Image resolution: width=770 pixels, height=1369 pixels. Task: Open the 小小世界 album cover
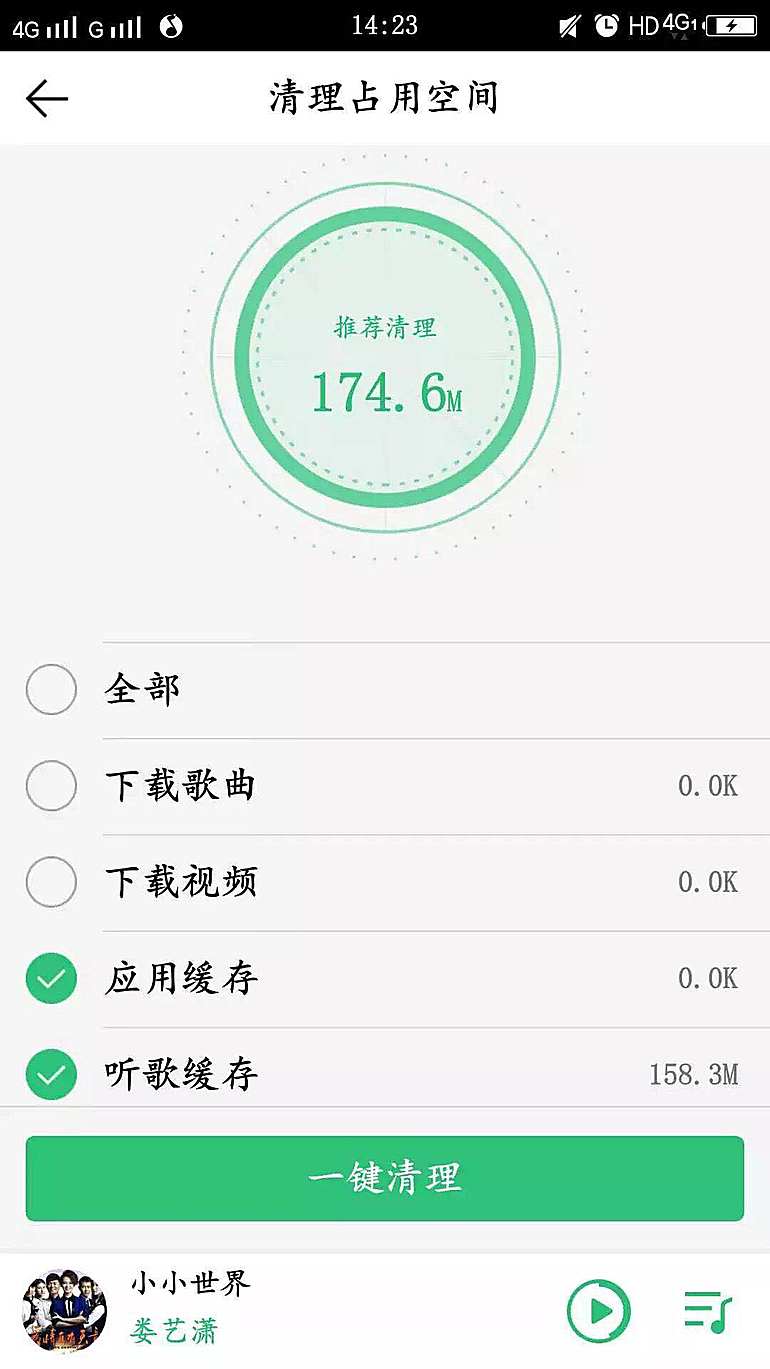pos(65,1309)
